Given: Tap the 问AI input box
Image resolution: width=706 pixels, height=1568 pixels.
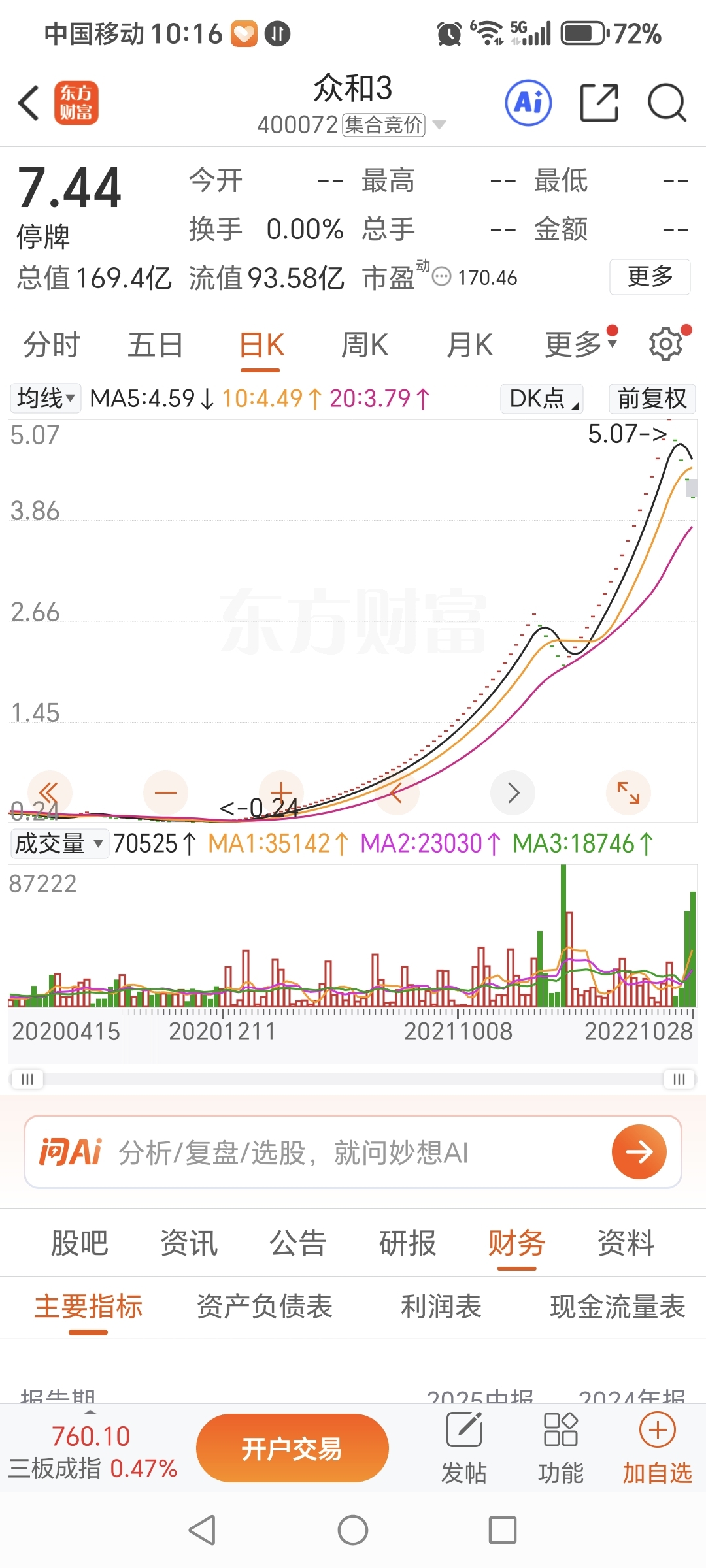Looking at the screenshot, I should point(353,1152).
